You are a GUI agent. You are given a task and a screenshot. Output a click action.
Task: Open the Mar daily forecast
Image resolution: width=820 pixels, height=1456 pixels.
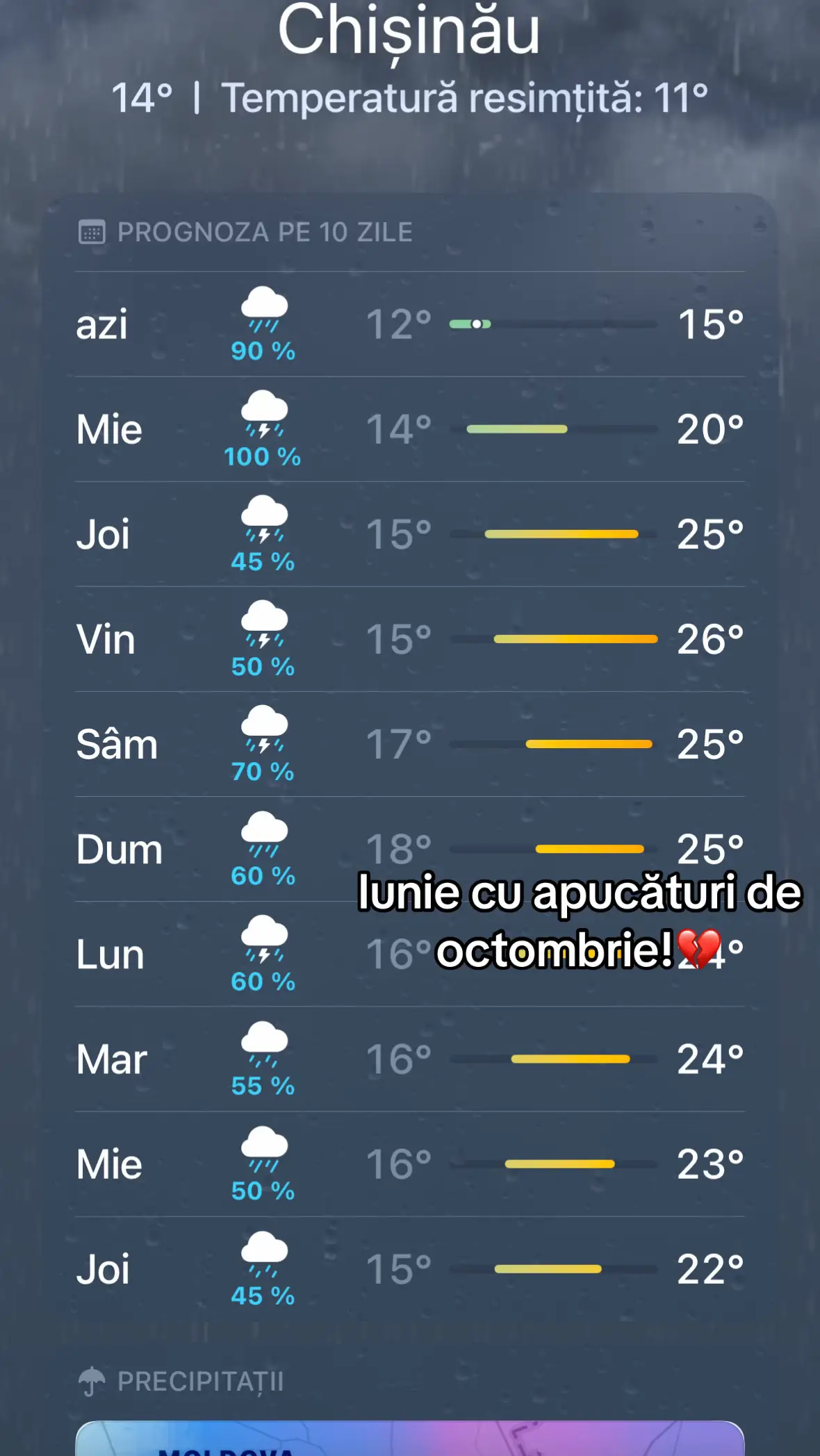(410, 1059)
